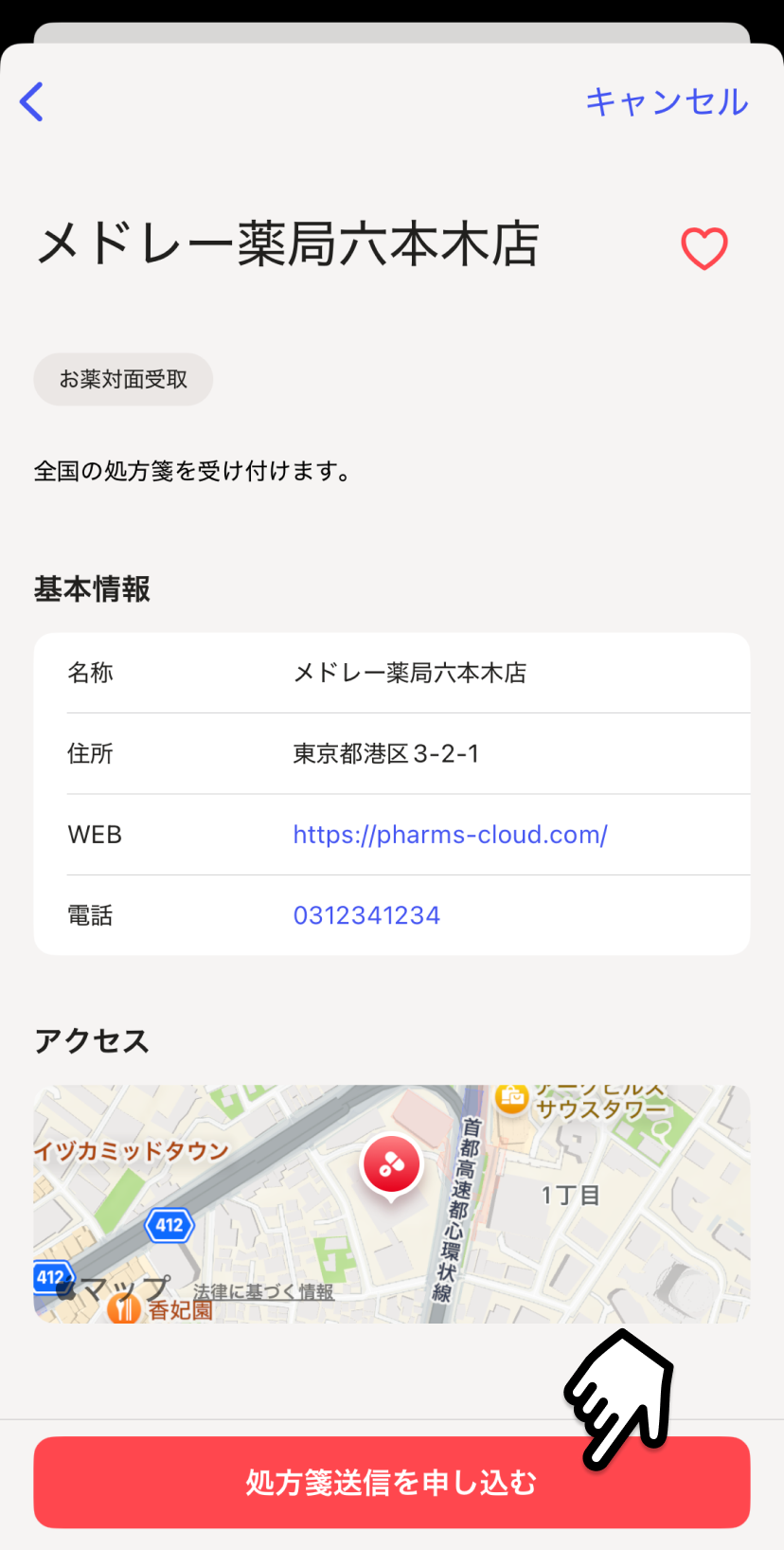Call the phone number 0312341234
This screenshot has width=784, height=1550.
366,915
